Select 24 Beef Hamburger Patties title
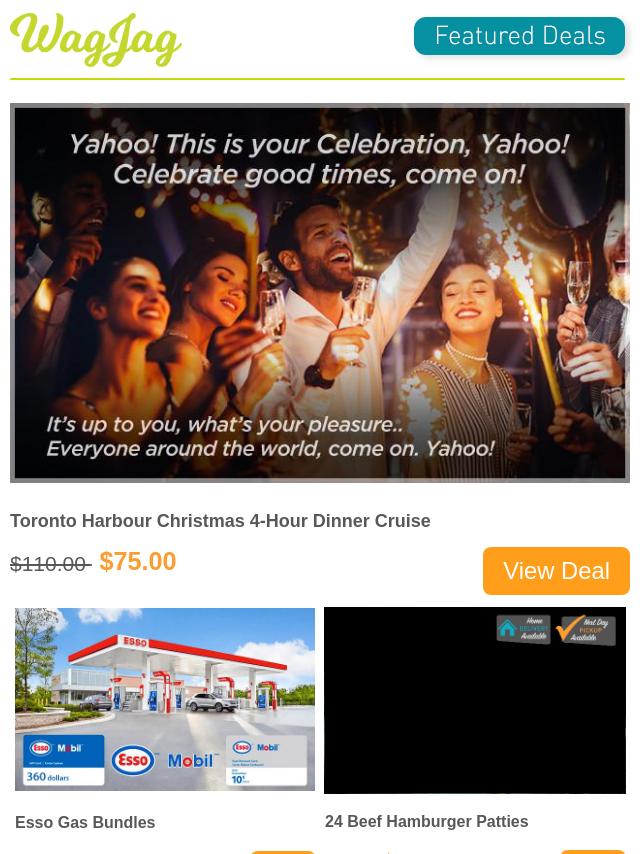The height and width of the screenshot is (854, 640). point(426,822)
